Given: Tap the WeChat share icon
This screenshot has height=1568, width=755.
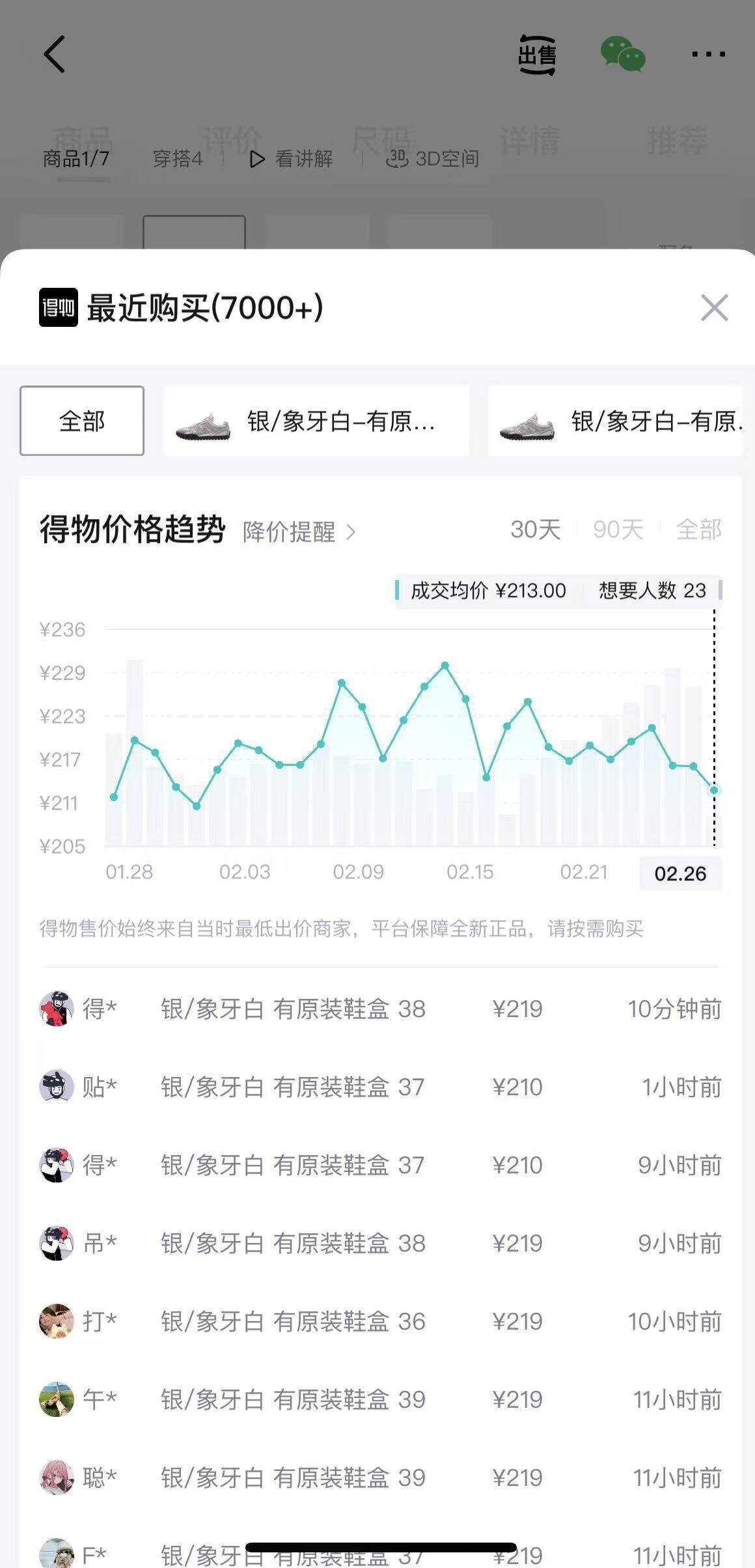Looking at the screenshot, I should 623,57.
